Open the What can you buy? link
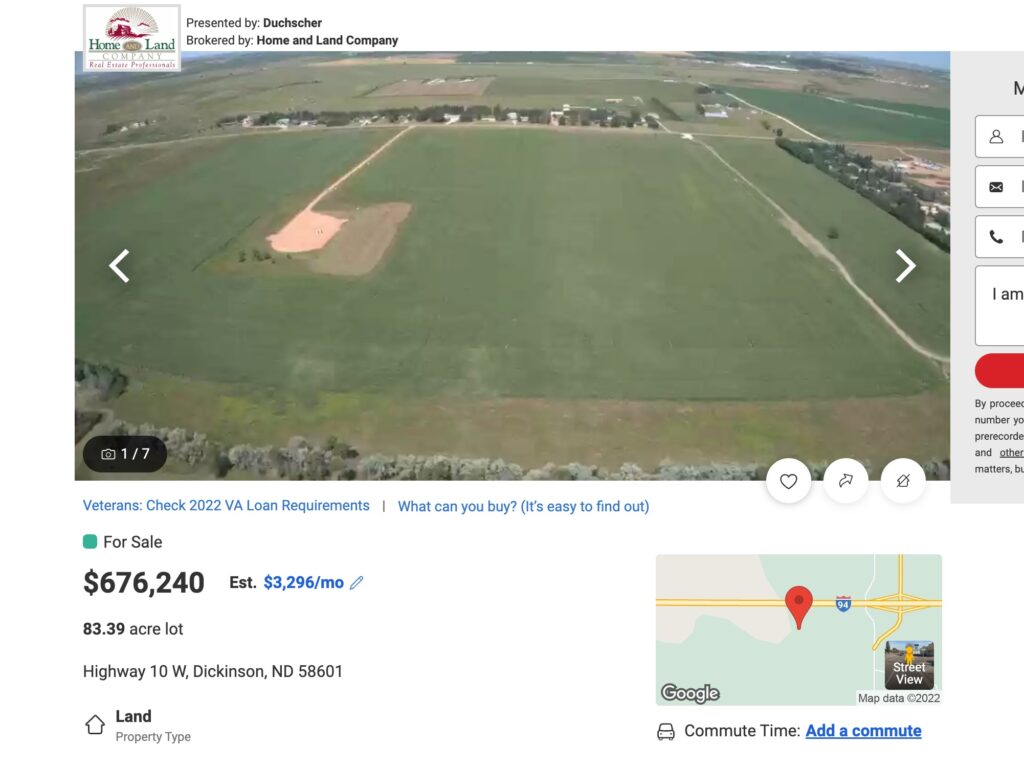 click(523, 507)
